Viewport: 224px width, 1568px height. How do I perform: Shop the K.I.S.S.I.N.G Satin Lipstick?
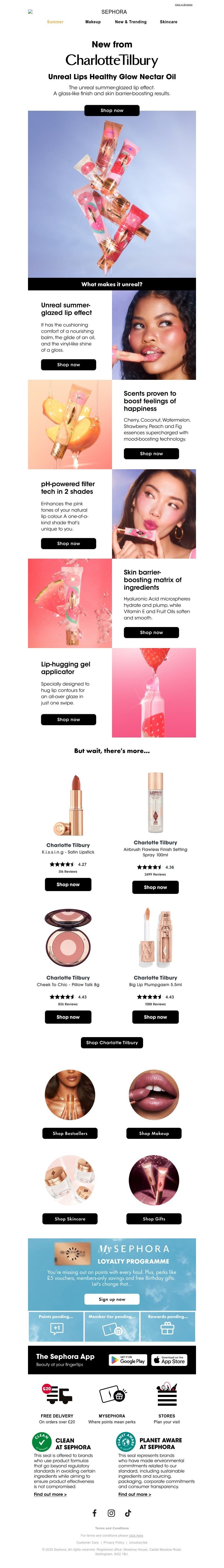click(68, 884)
